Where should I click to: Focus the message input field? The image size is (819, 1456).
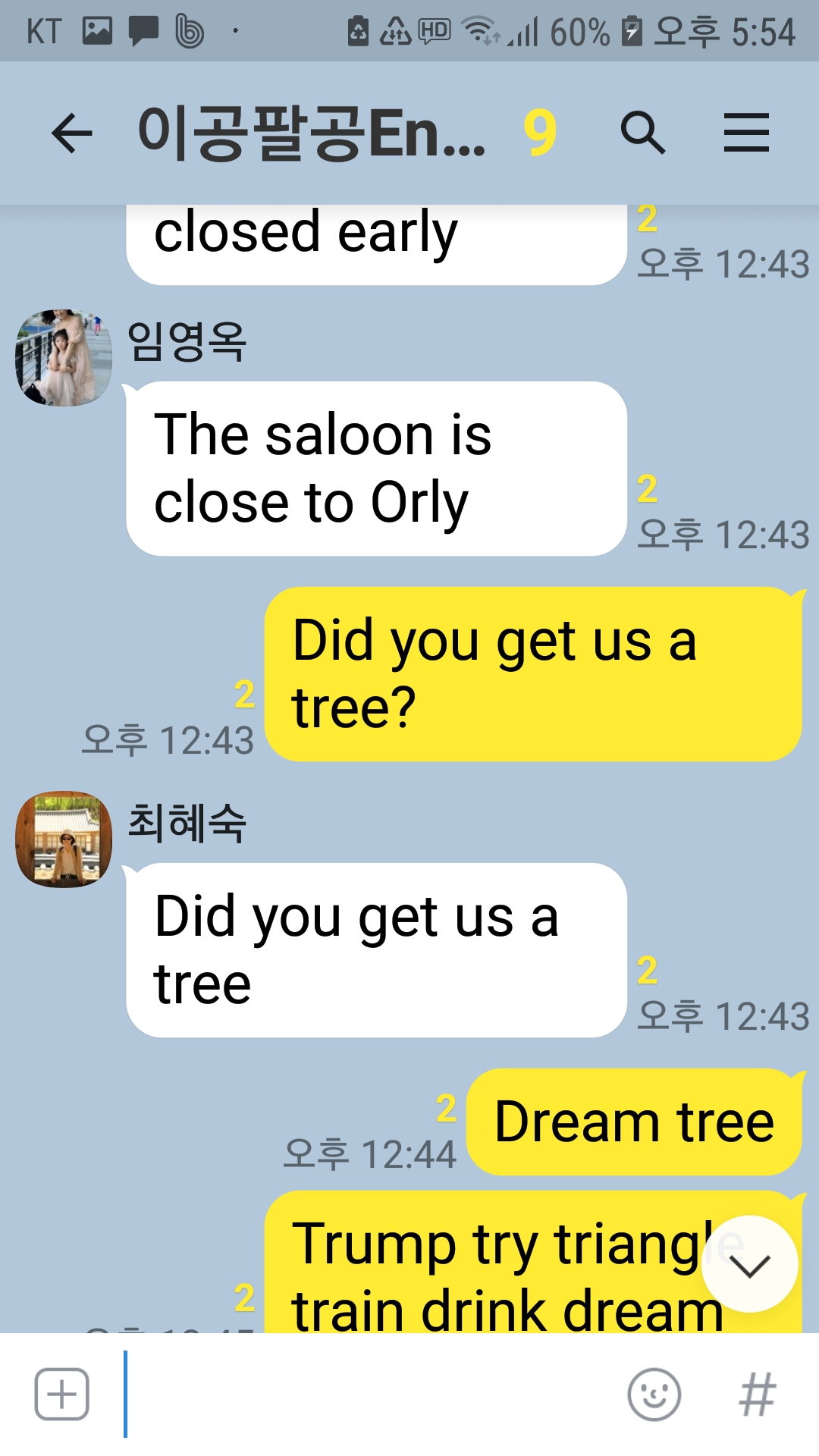(x=372, y=1395)
